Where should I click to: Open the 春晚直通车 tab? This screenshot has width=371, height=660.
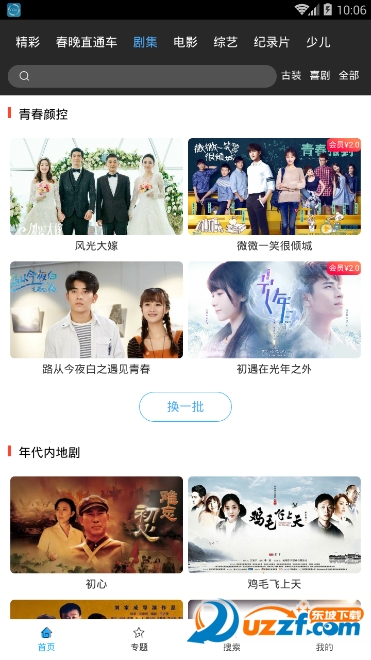pos(86,42)
